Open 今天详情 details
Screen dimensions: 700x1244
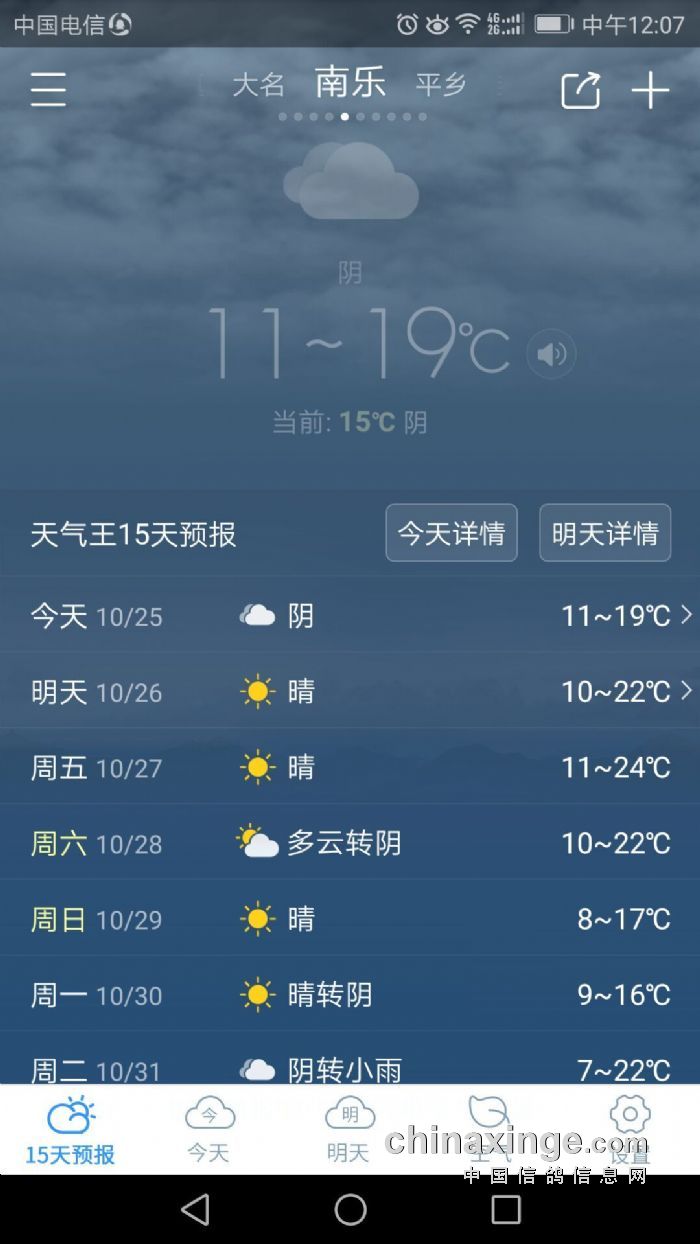click(x=451, y=533)
